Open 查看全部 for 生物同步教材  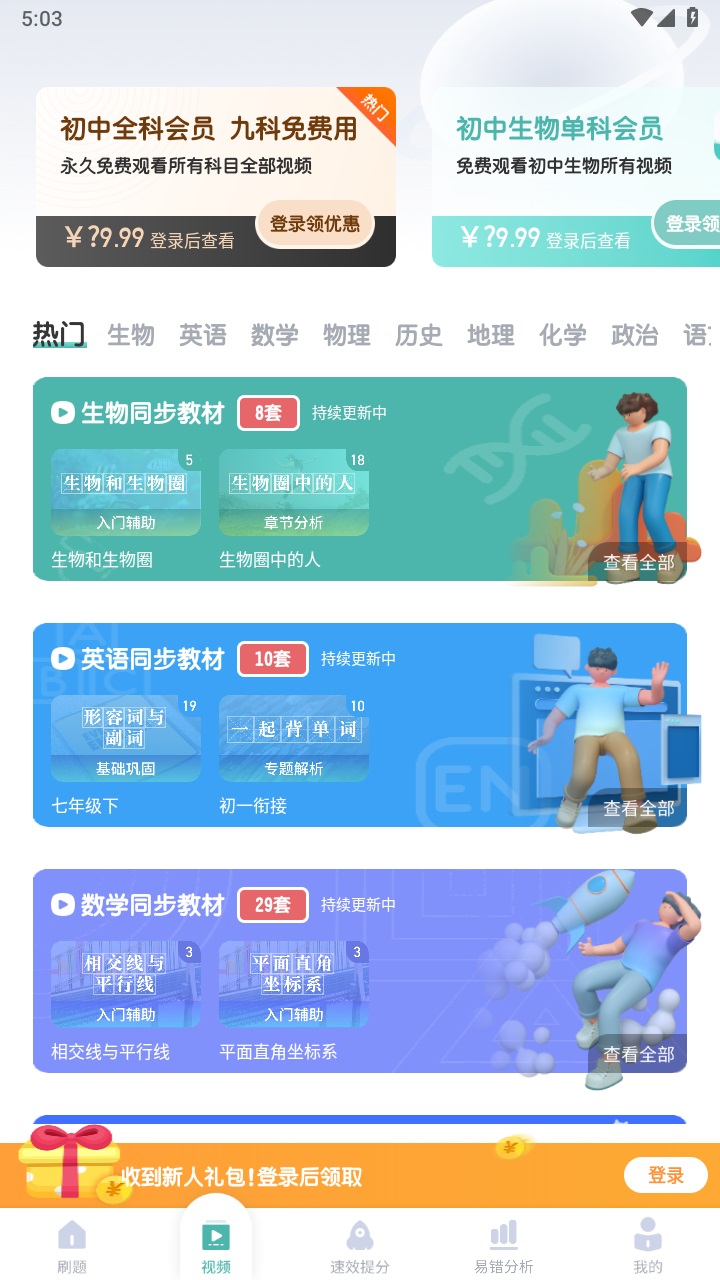(639, 564)
